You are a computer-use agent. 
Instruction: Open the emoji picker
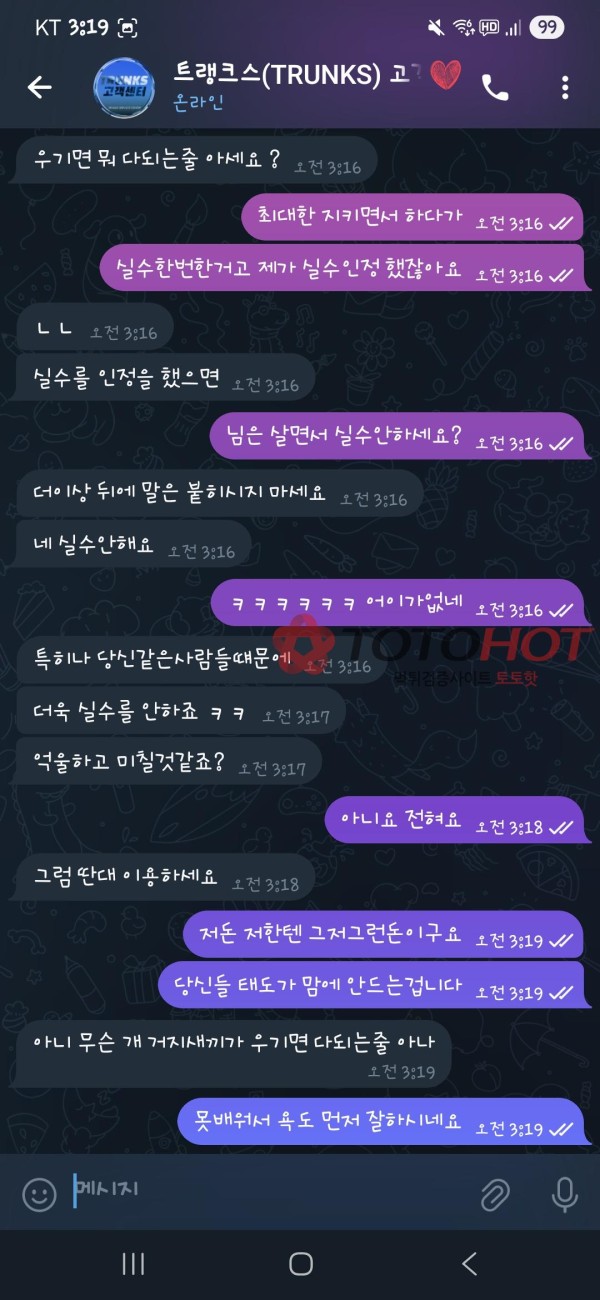(39, 1194)
